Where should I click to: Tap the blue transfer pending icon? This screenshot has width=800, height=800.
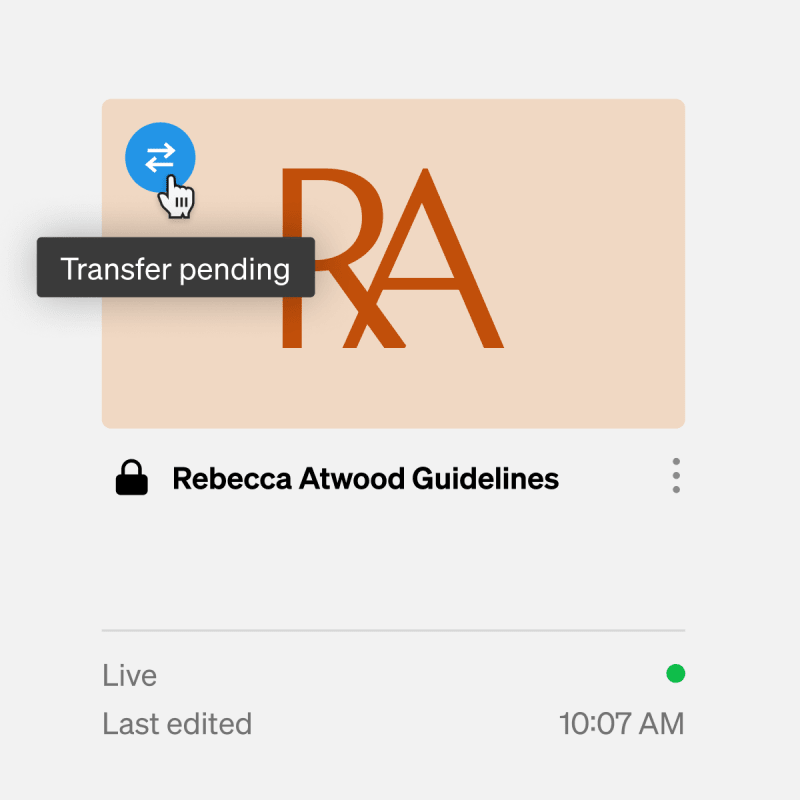click(x=160, y=157)
